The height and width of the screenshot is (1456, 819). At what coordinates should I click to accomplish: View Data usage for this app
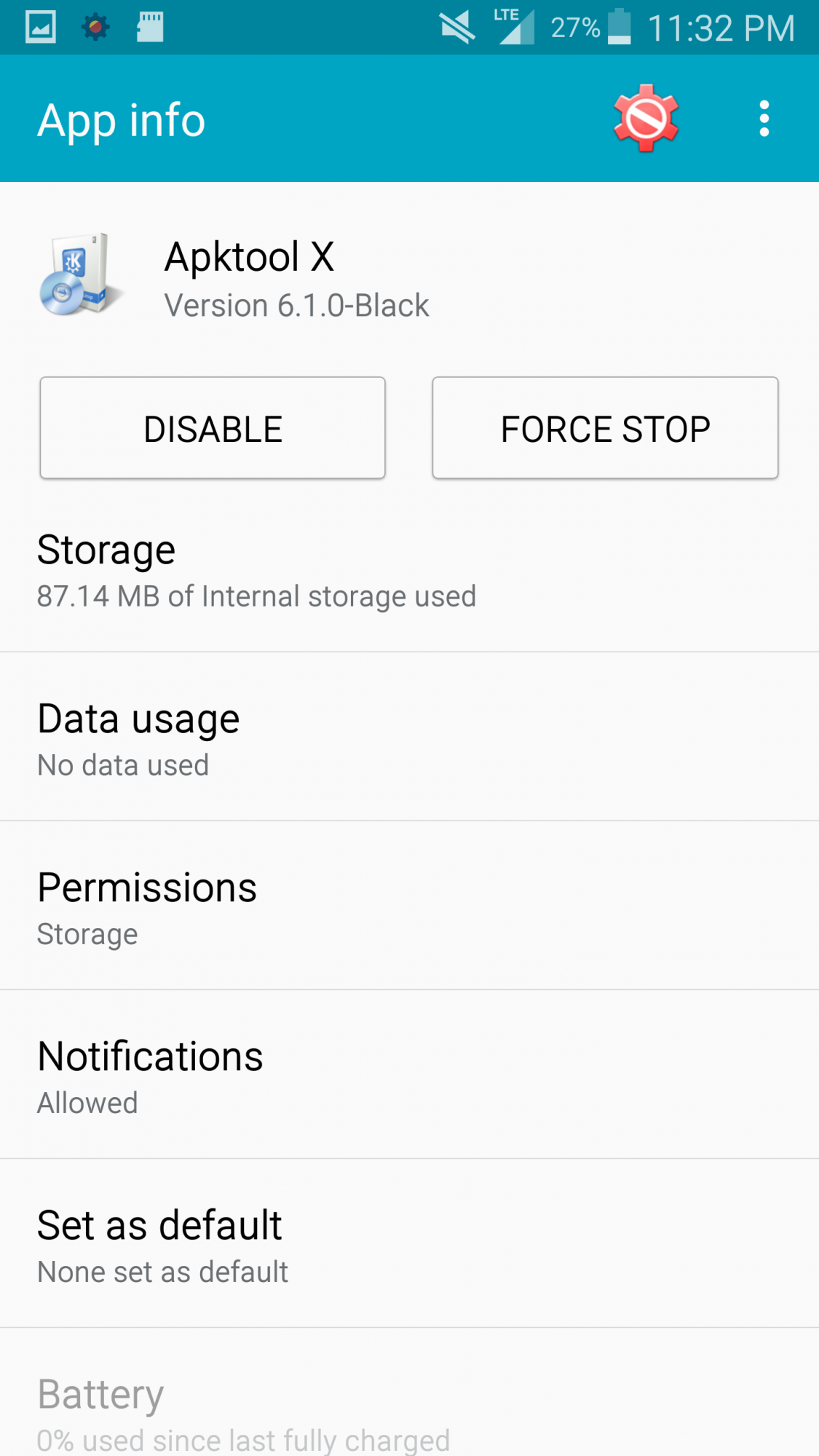tap(409, 739)
